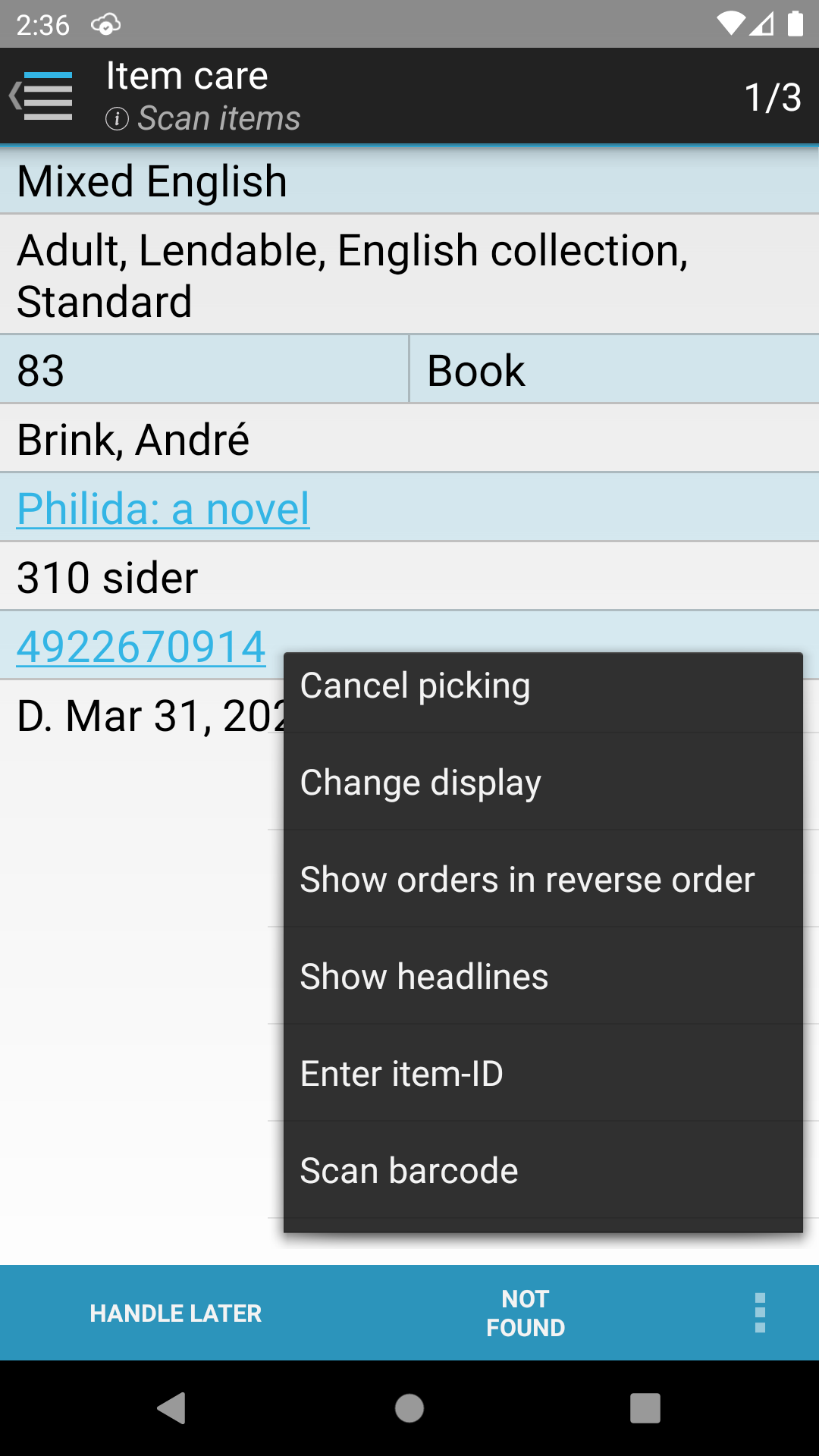Mark the item as Not Found

pyautogui.click(x=526, y=1313)
